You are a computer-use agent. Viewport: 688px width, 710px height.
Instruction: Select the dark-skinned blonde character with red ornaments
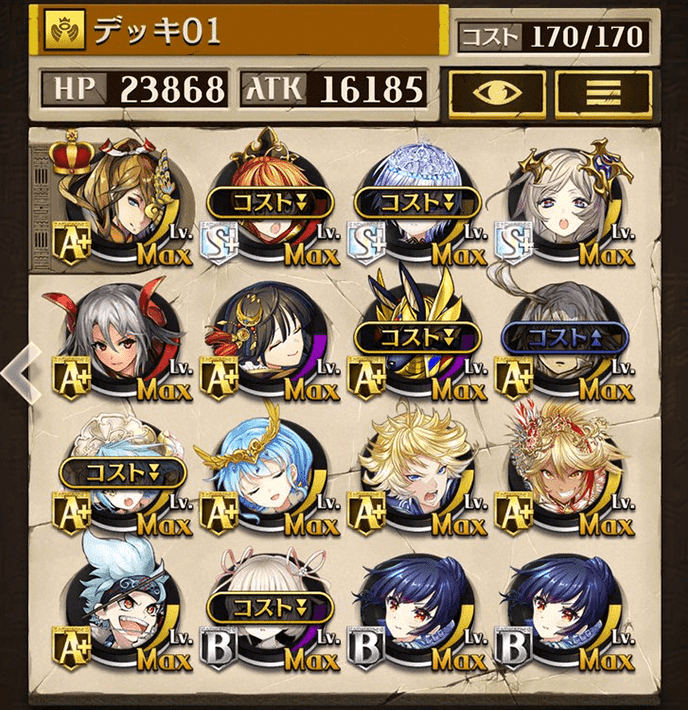point(566,472)
